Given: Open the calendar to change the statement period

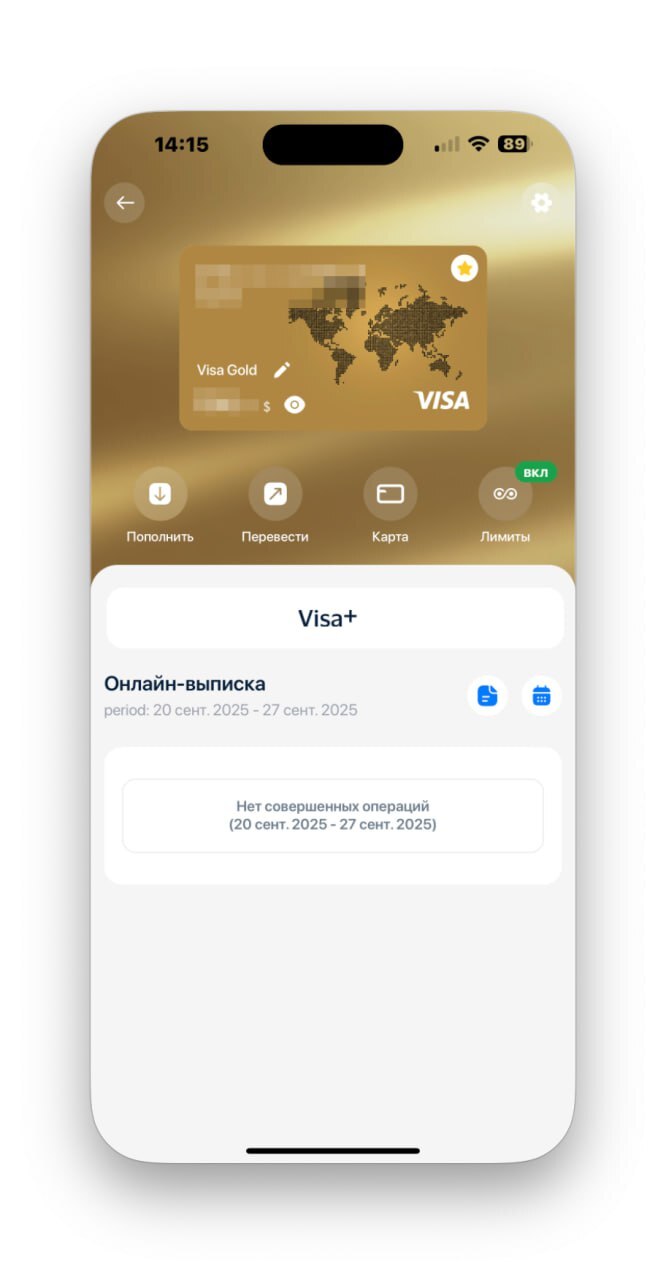Looking at the screenshot, I should [541, 696].
